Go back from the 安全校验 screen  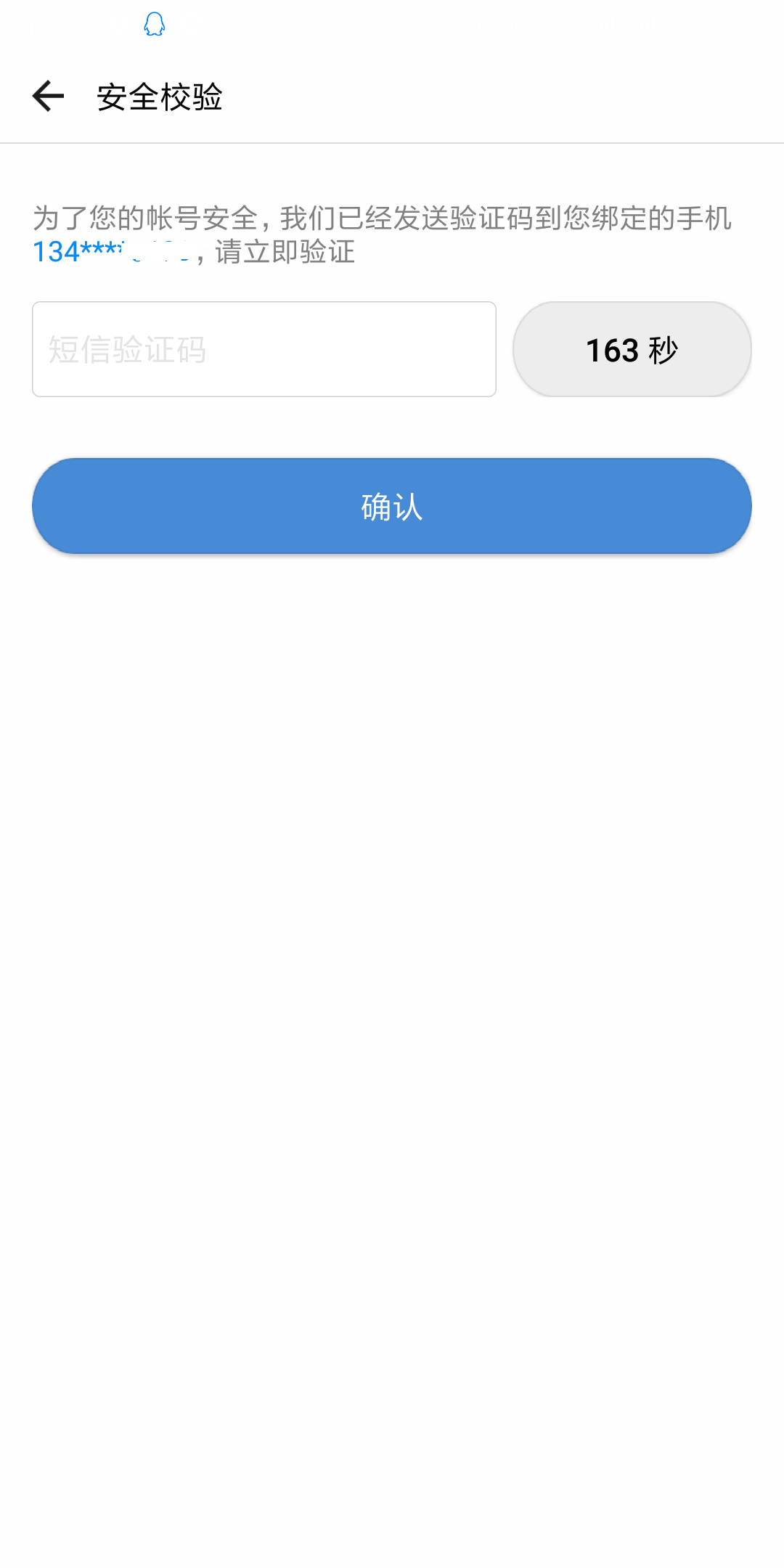click(49, 97)
